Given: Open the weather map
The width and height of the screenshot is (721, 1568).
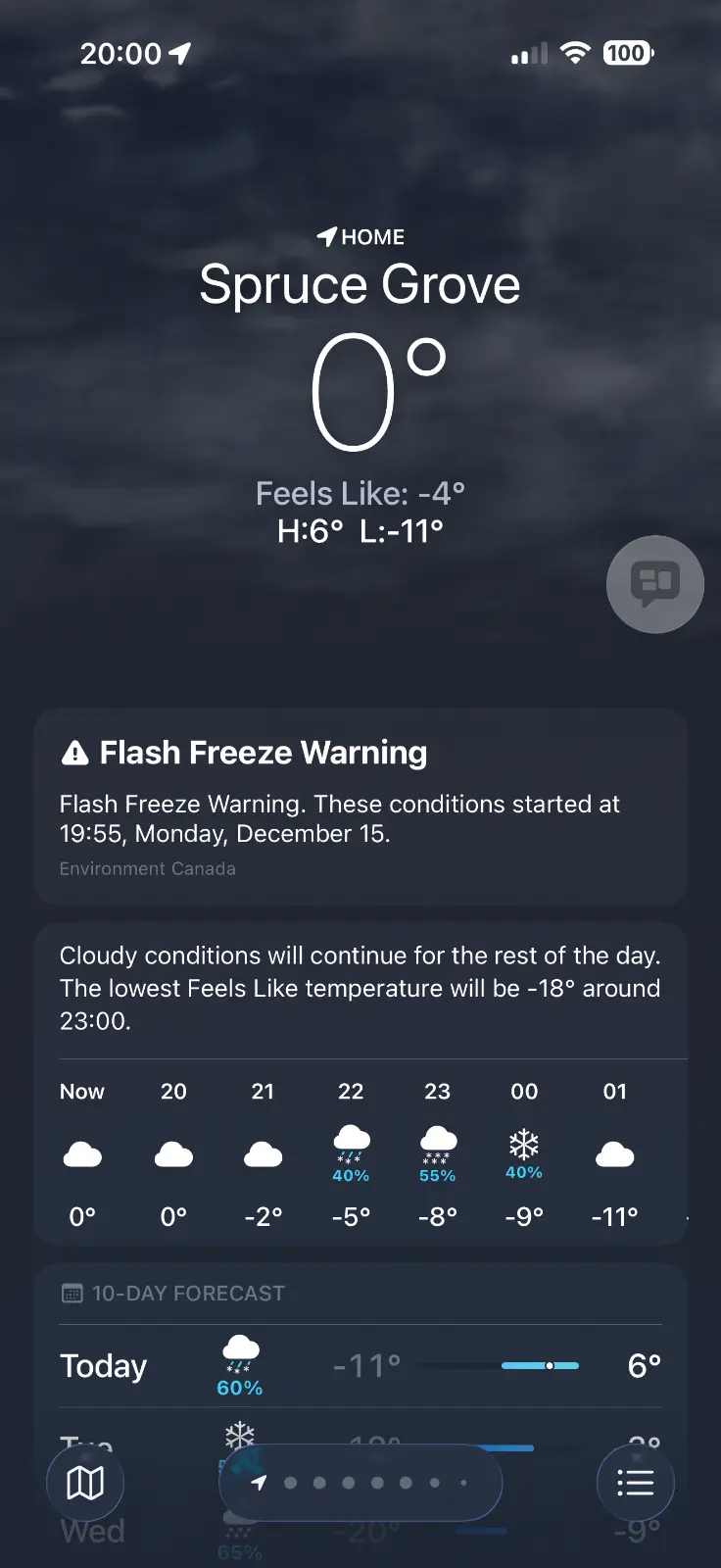Looking at the screenshot, I should tap(85, 1483).
